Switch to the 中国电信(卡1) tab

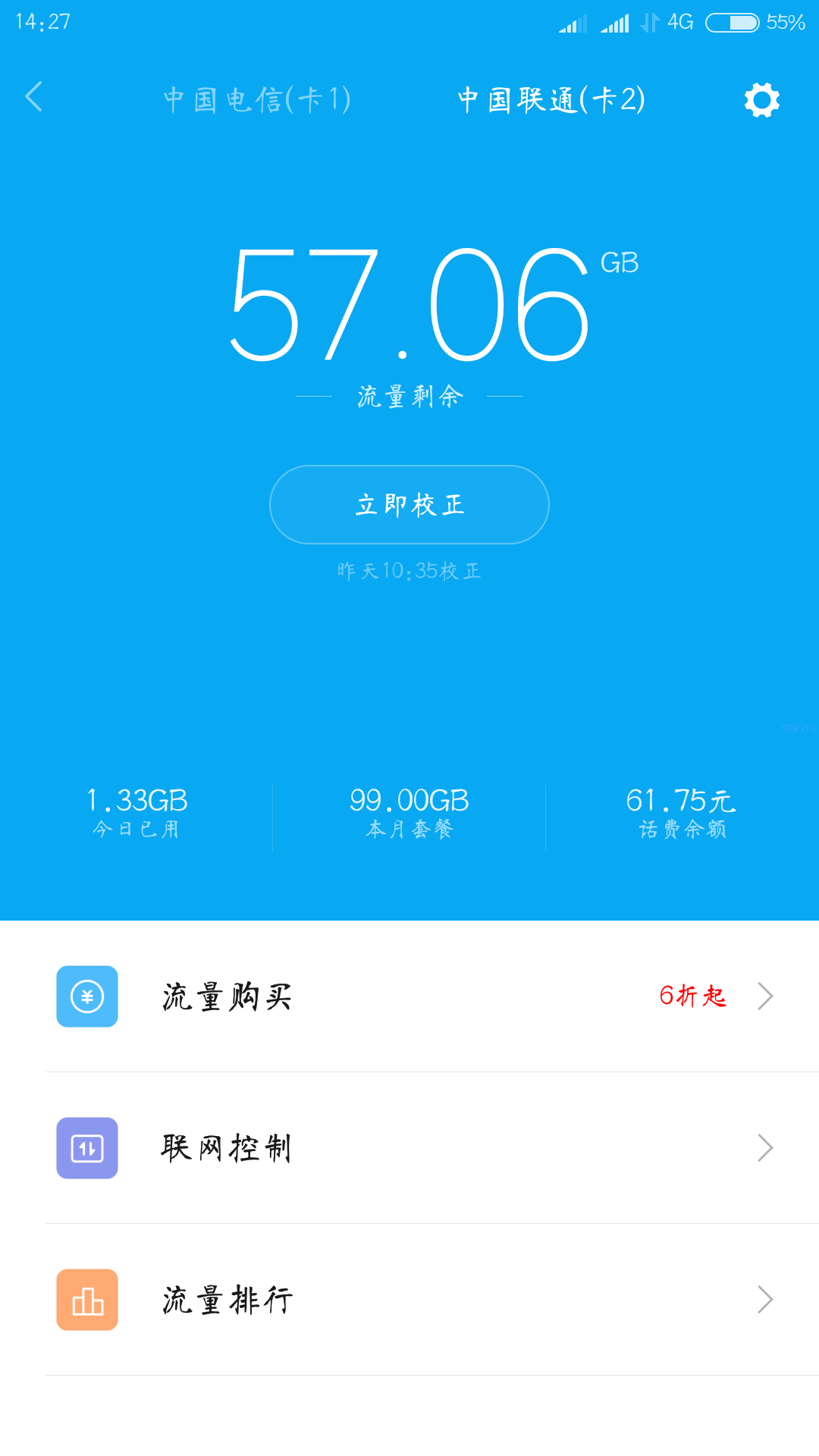257,99
